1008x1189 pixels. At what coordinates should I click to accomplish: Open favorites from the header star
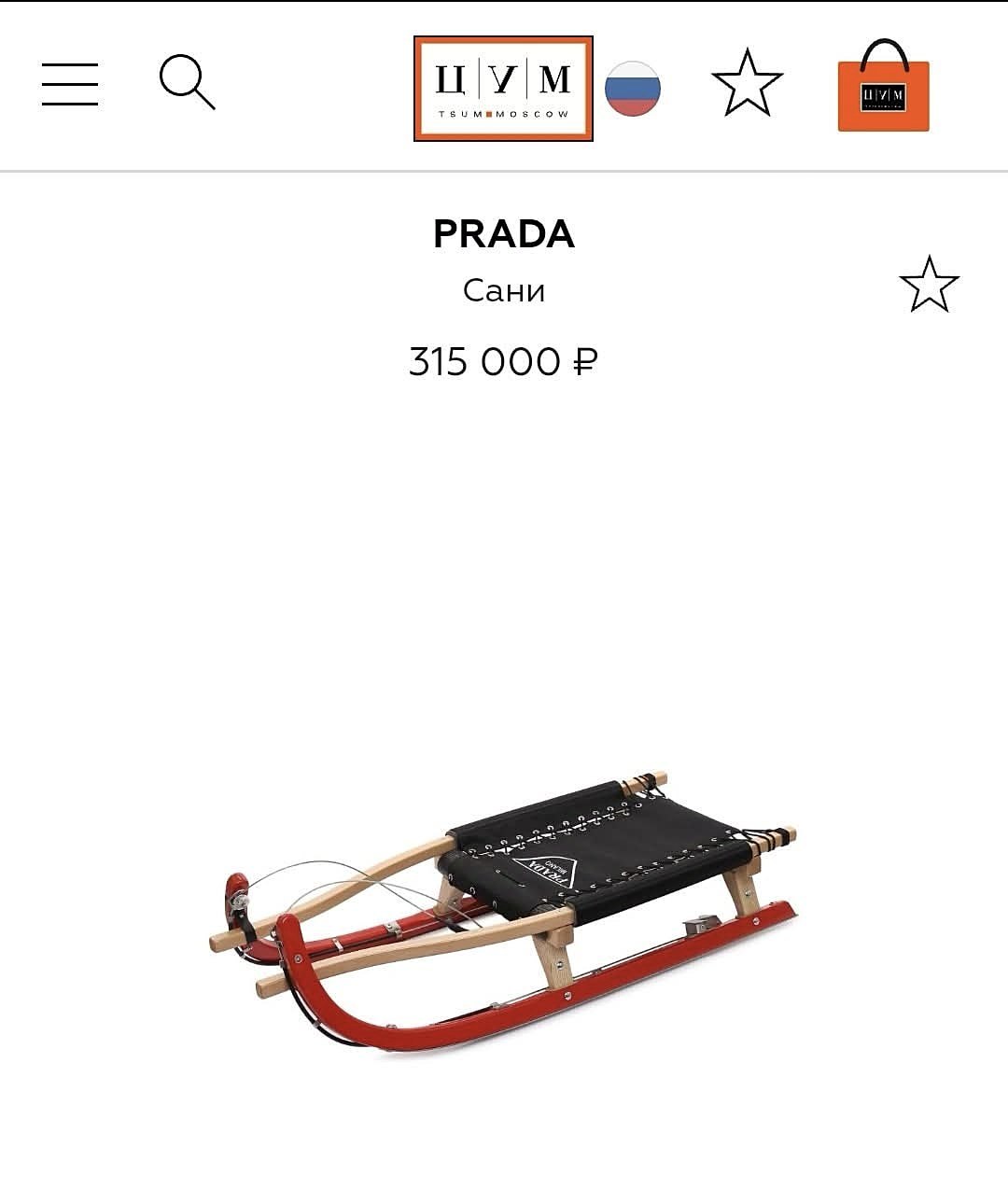(747, 84)
